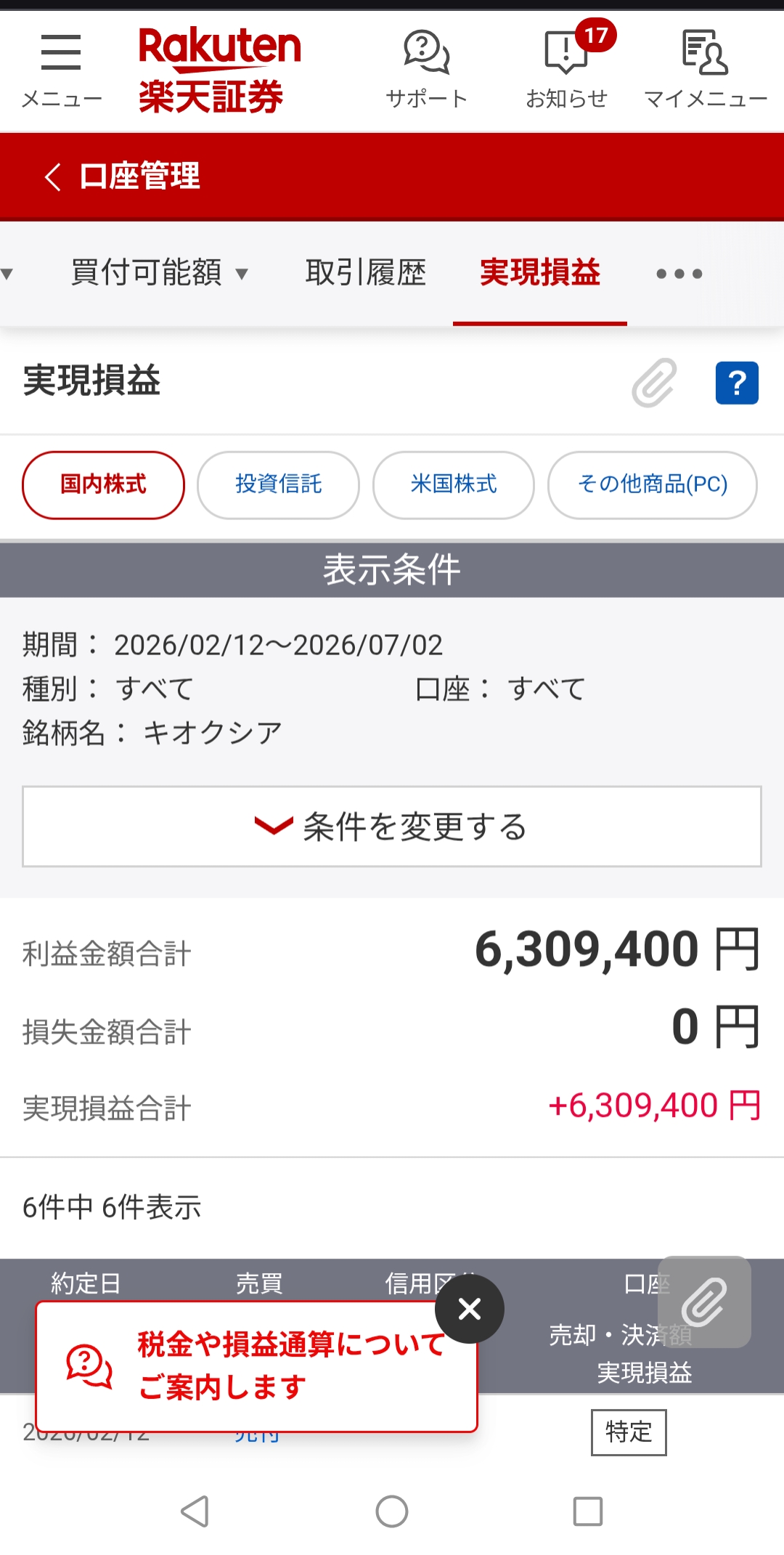Expand 条件を変更する to change conditions

coord(392,827)
